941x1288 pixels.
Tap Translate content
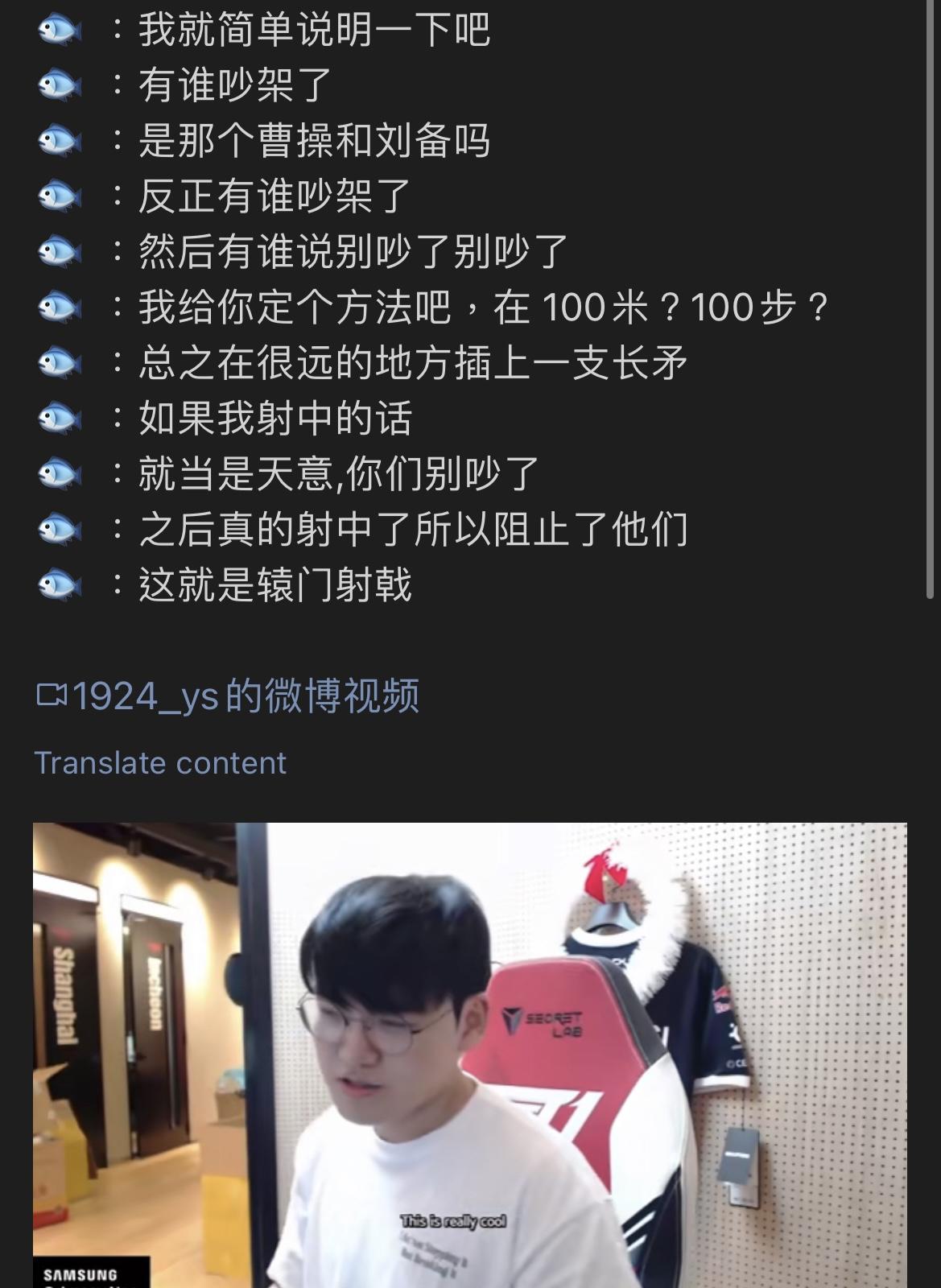coord(160,762)
